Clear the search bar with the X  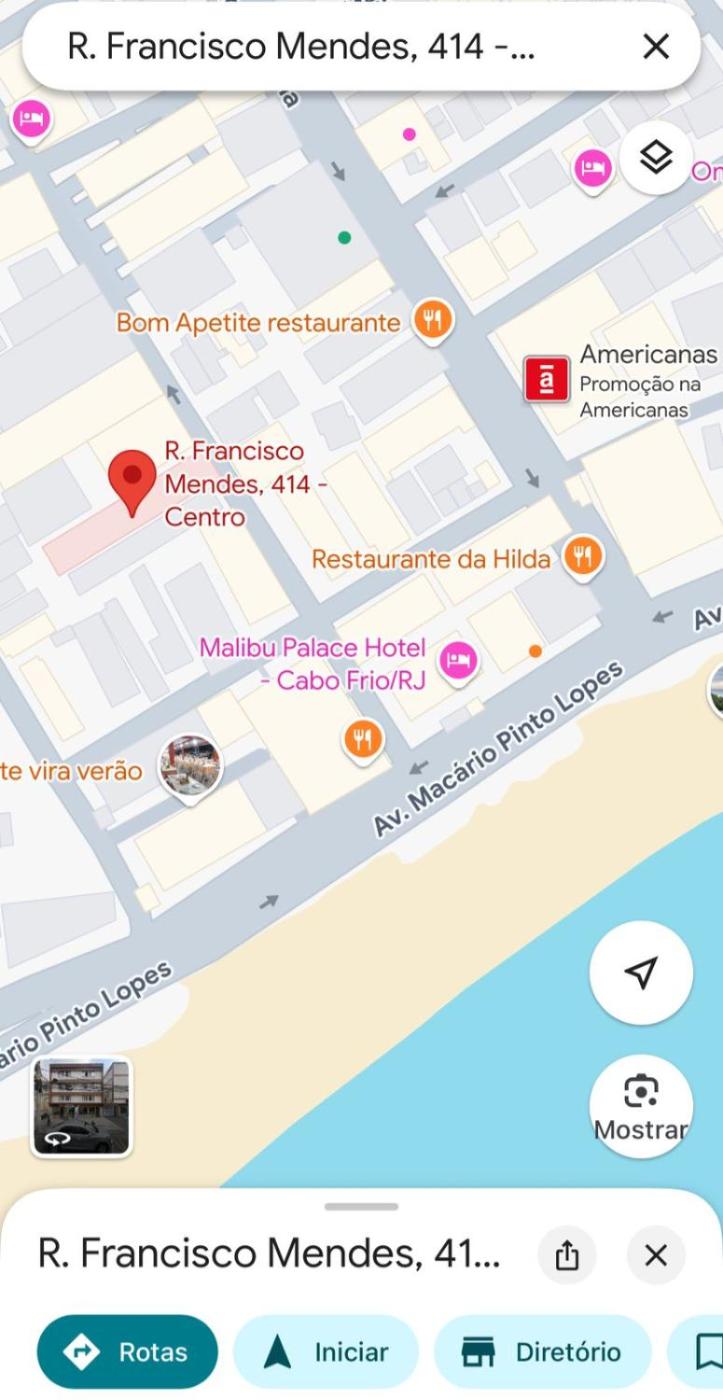[655, 46]
